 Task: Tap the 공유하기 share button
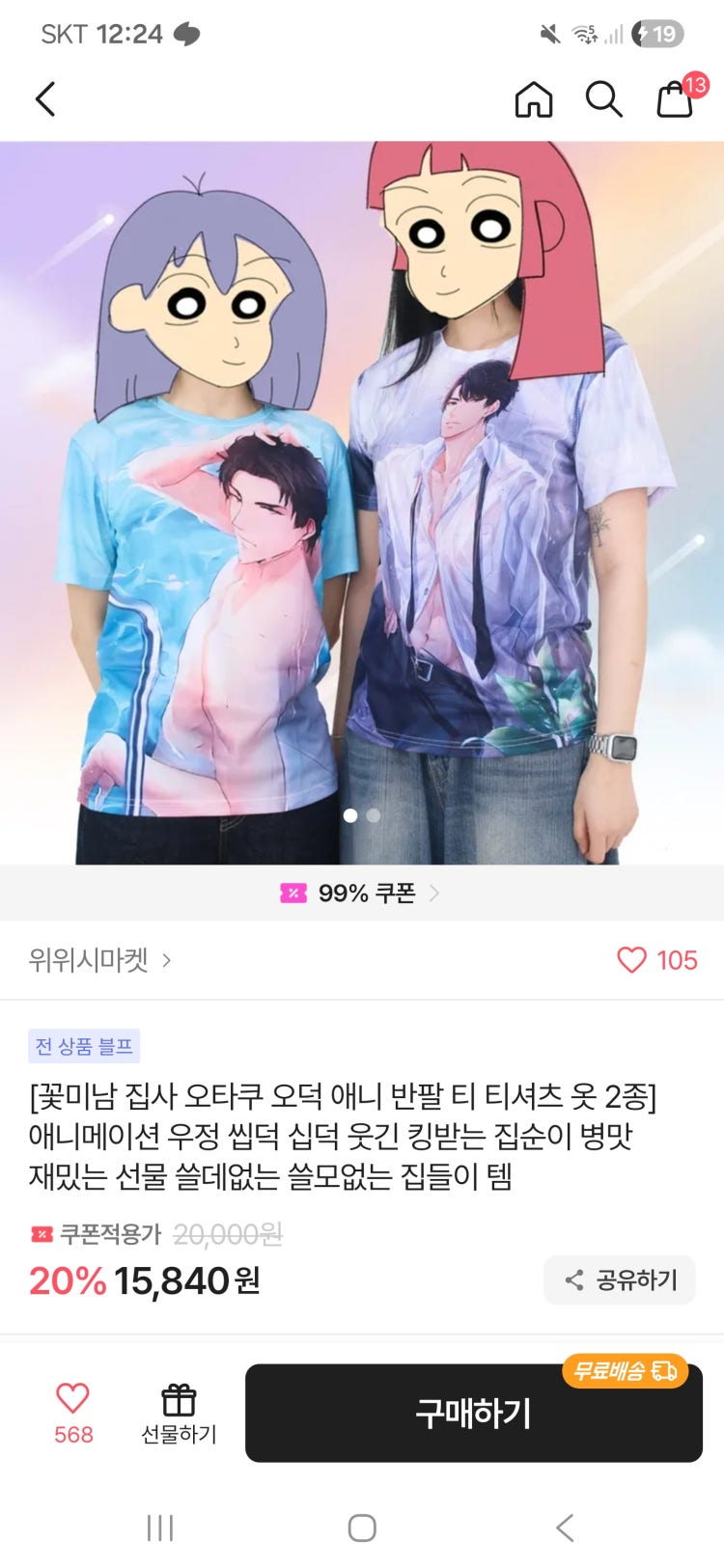pyautogui.click(x=620, y=1280)
